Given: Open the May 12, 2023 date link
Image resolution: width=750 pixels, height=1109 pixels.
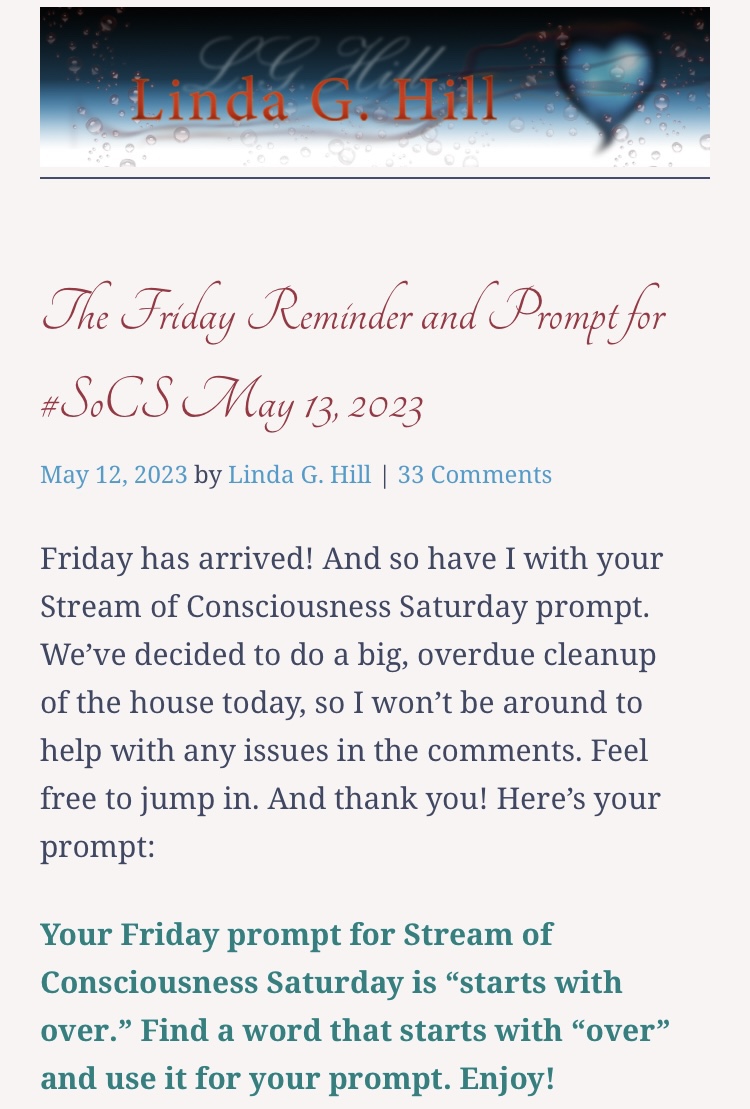Looking at the screenshot, I should click(114, 474).
